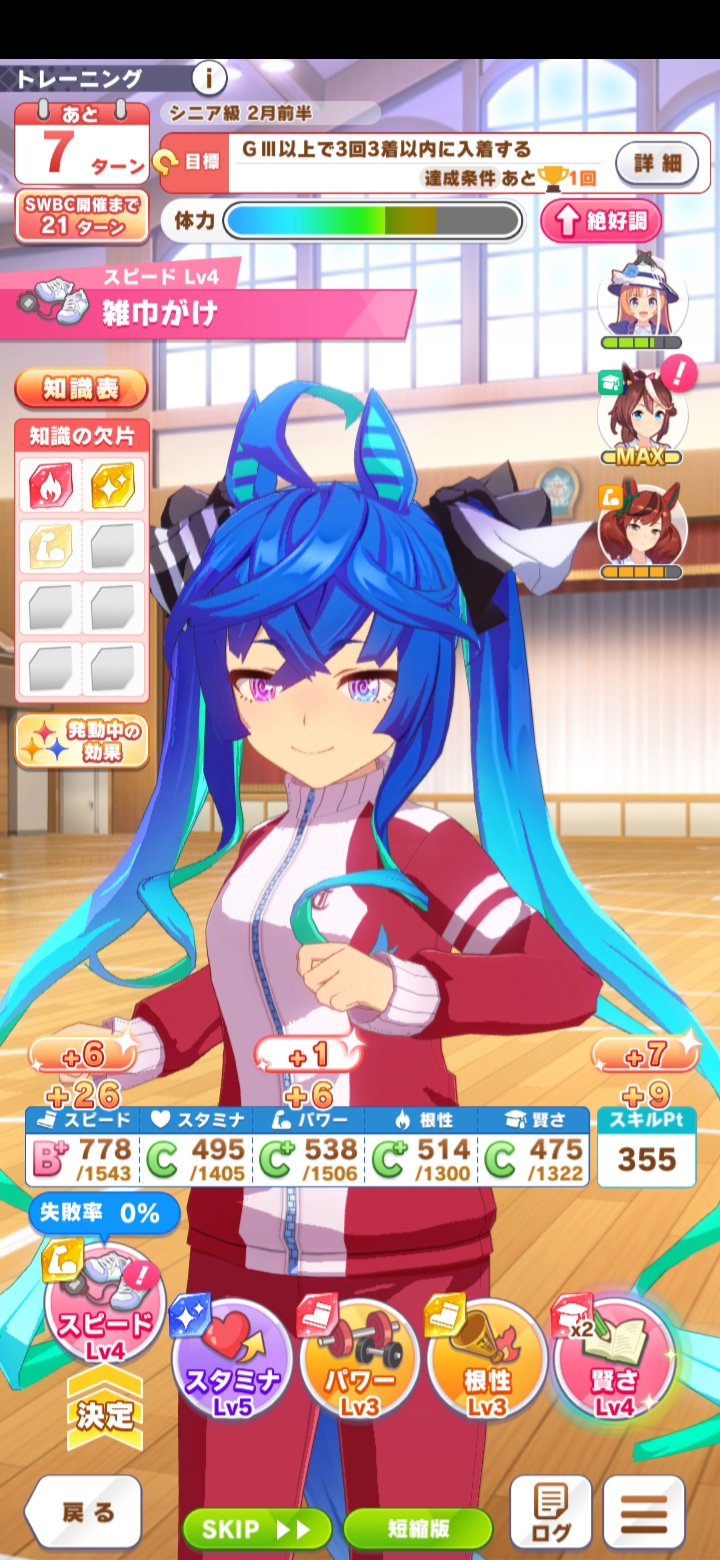Go back with 戻る button
The image size is (720, 1560).
84,1511
